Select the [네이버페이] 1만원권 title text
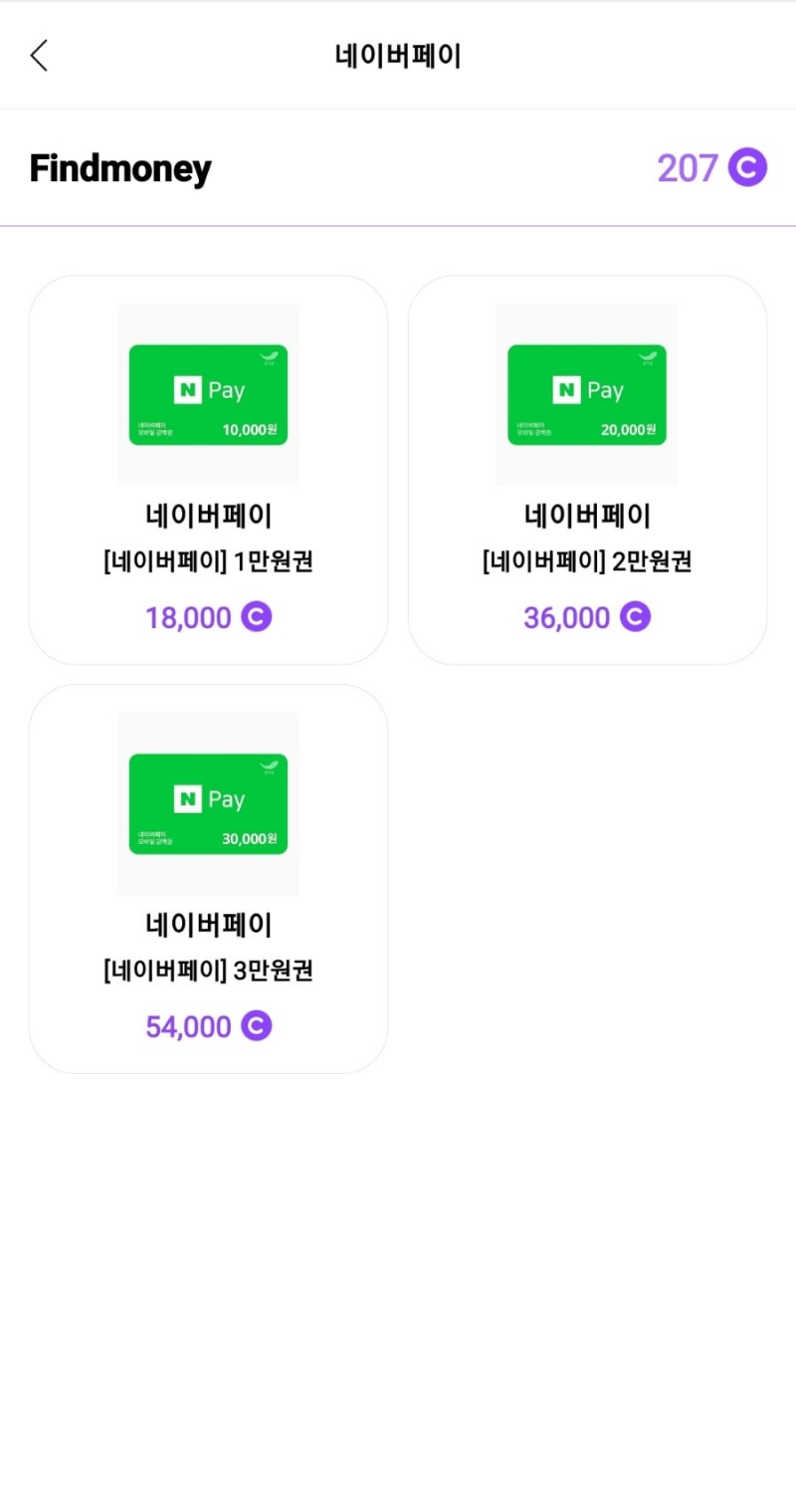The width and height of the screenshot is (796, 1512). coord(208,560)
